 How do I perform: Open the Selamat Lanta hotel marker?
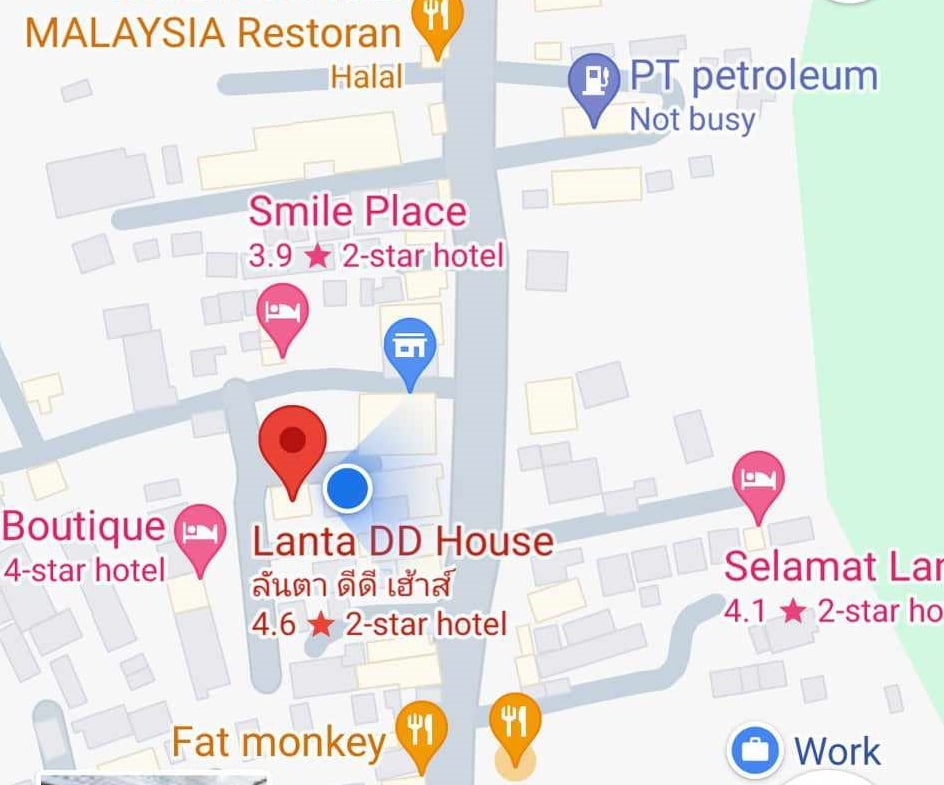758,480
